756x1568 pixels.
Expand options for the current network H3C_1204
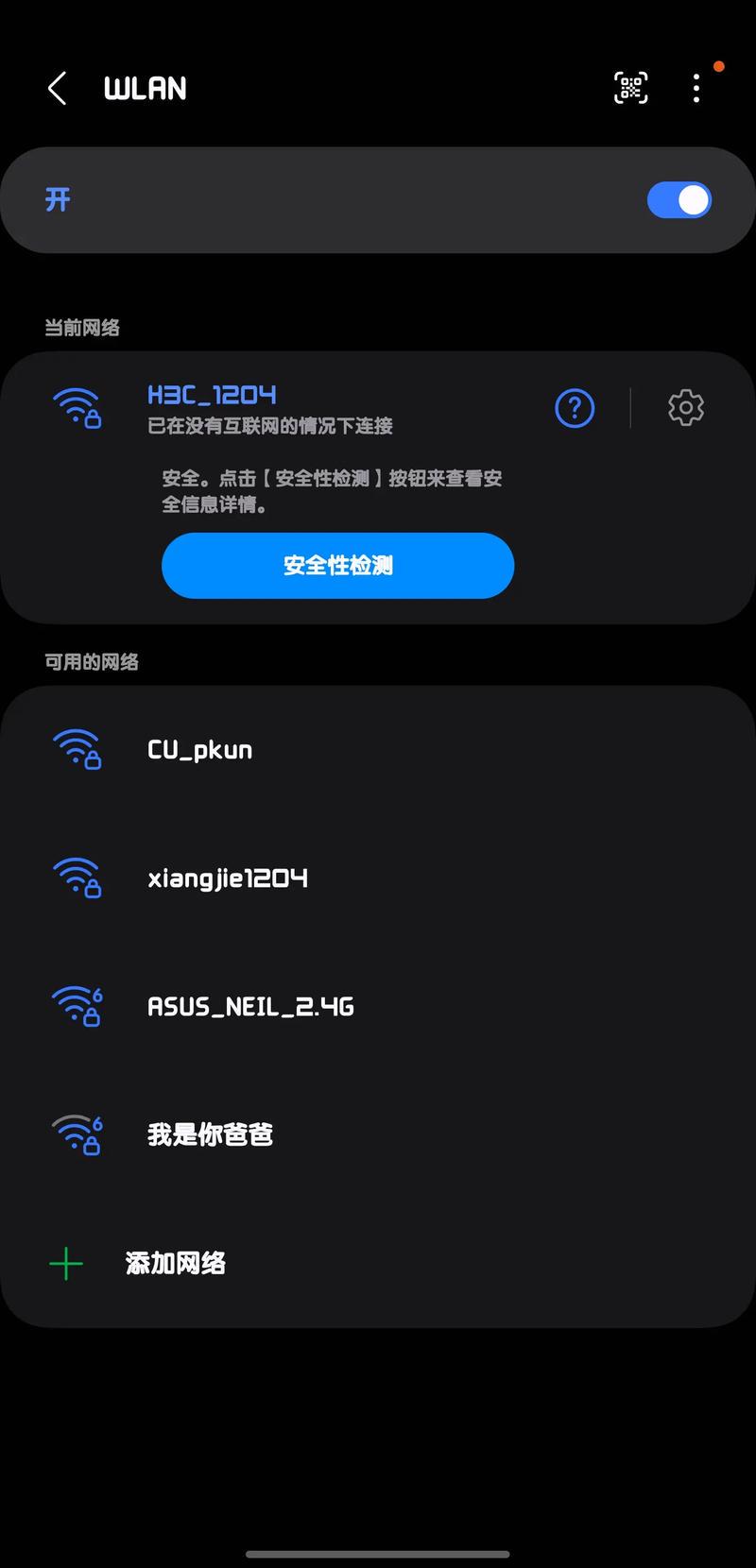click(212, 395)
